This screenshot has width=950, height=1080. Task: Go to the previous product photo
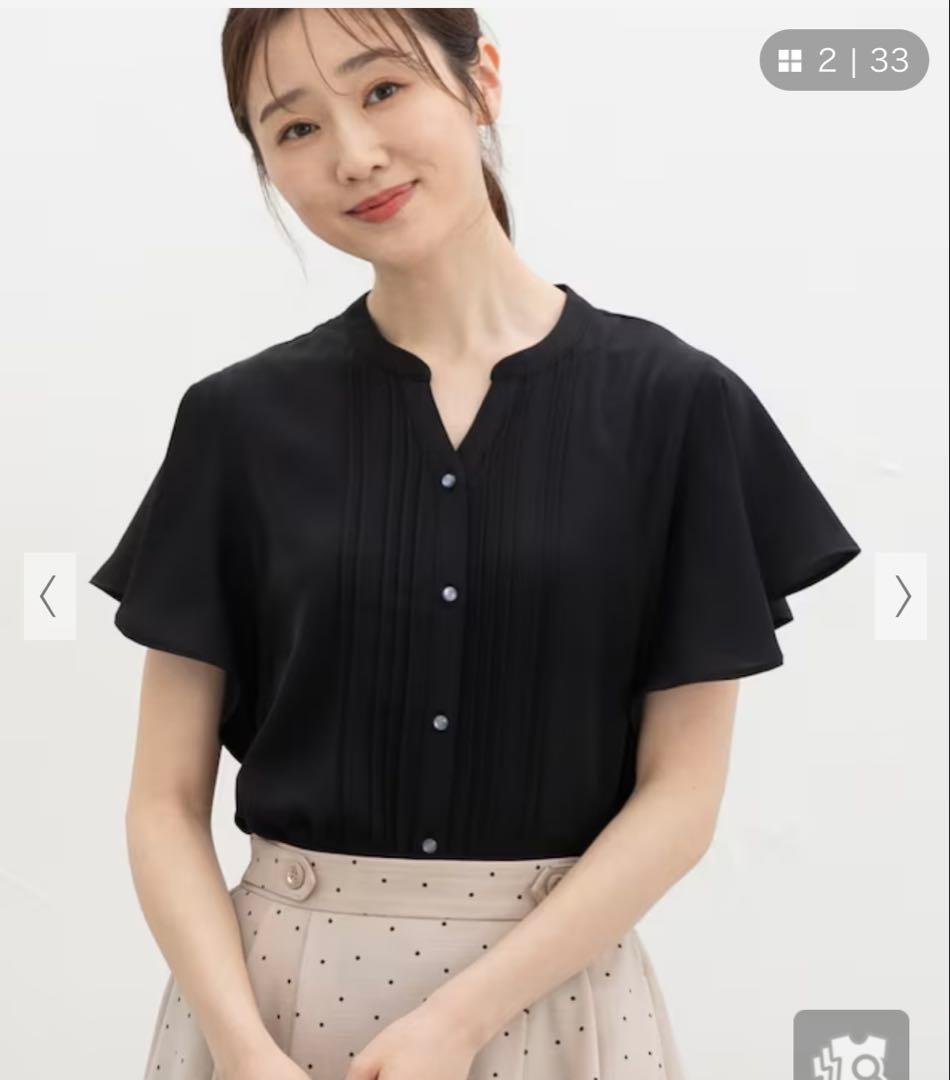(50, 596)
